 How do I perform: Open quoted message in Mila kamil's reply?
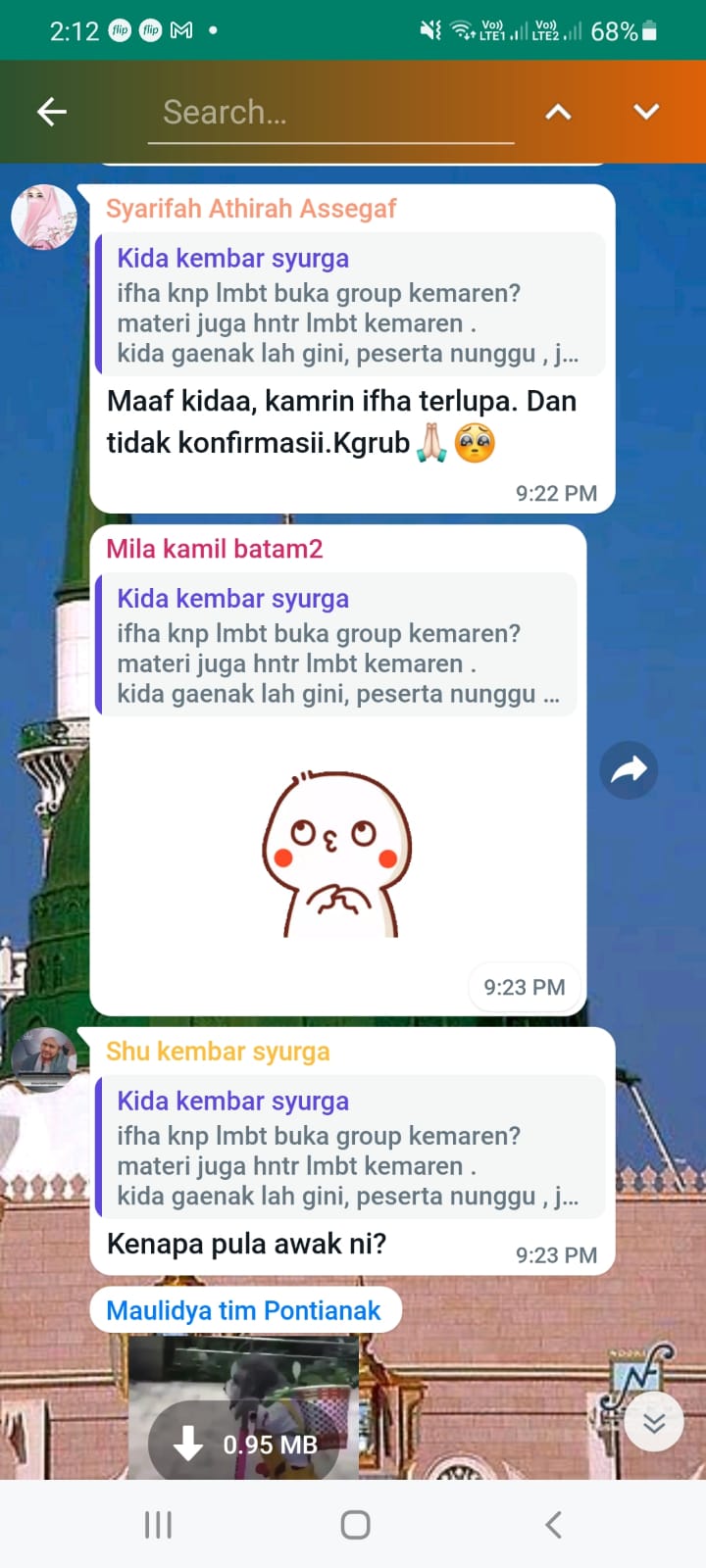point(336,645)
